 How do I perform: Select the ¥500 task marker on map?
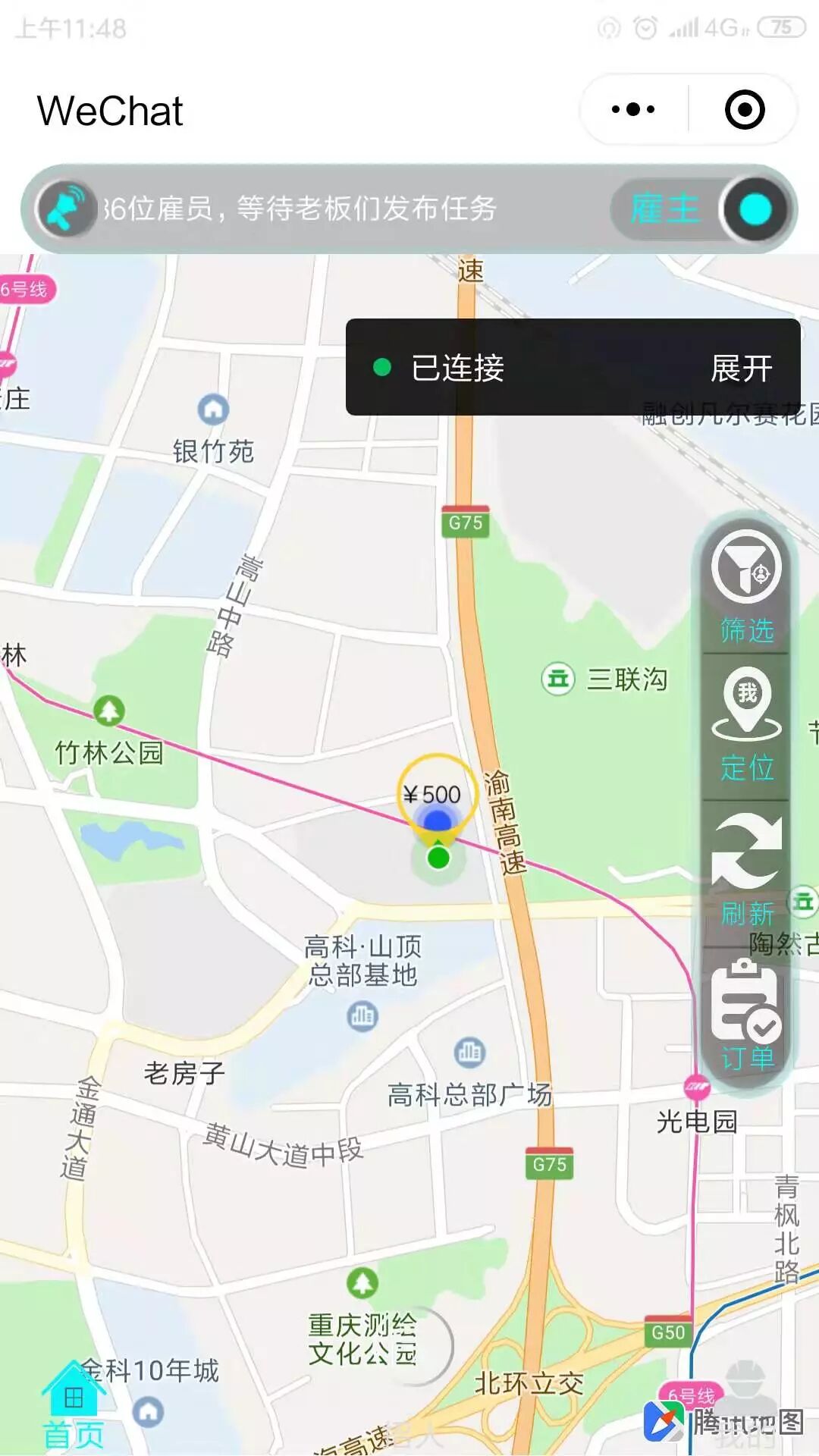coord(435,796)
